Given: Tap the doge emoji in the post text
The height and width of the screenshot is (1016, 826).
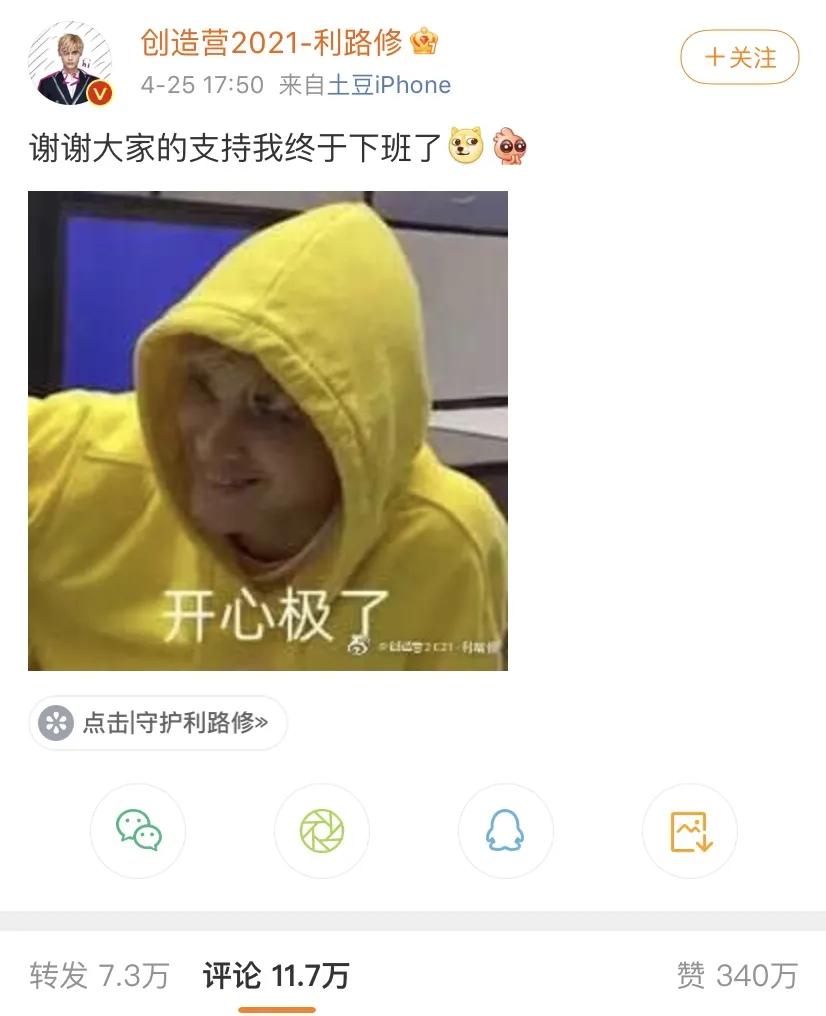Looking at the screenshot, I should (x=464, y=148).
